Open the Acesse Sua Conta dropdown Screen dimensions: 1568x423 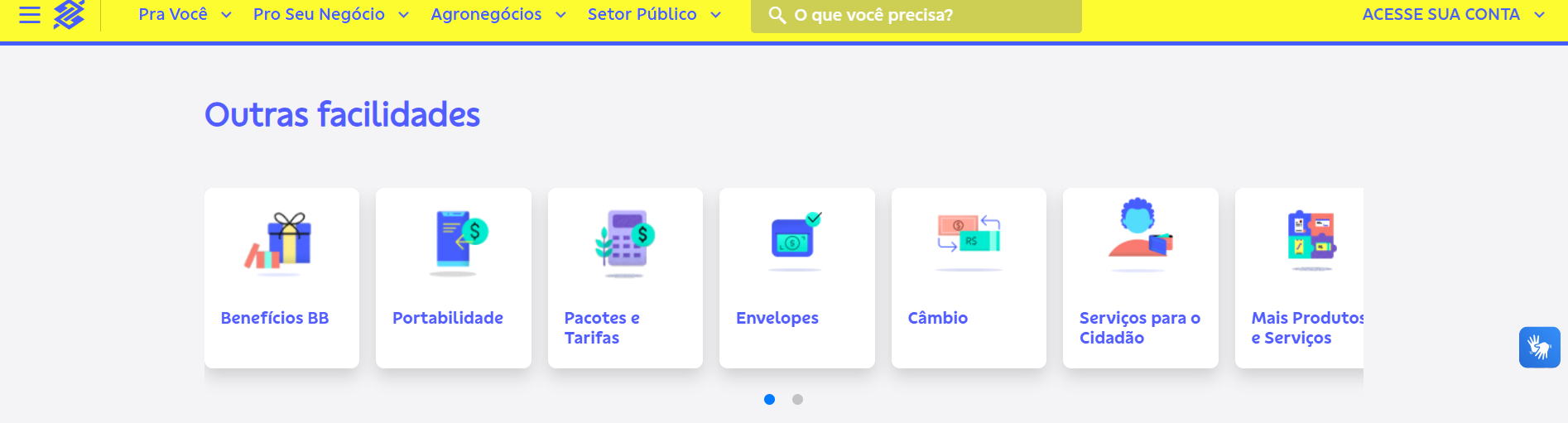coord(1453,15)
